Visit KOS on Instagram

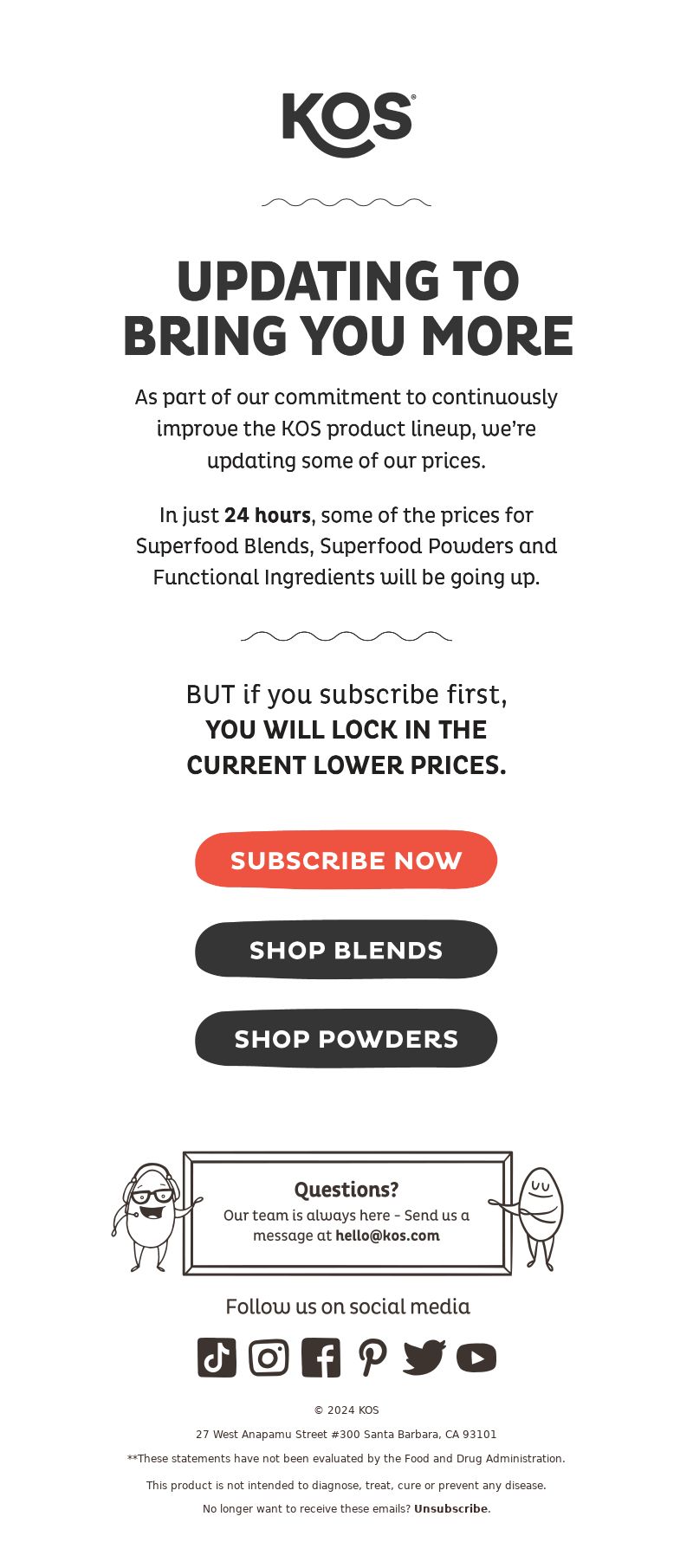tap(269, 1357)
